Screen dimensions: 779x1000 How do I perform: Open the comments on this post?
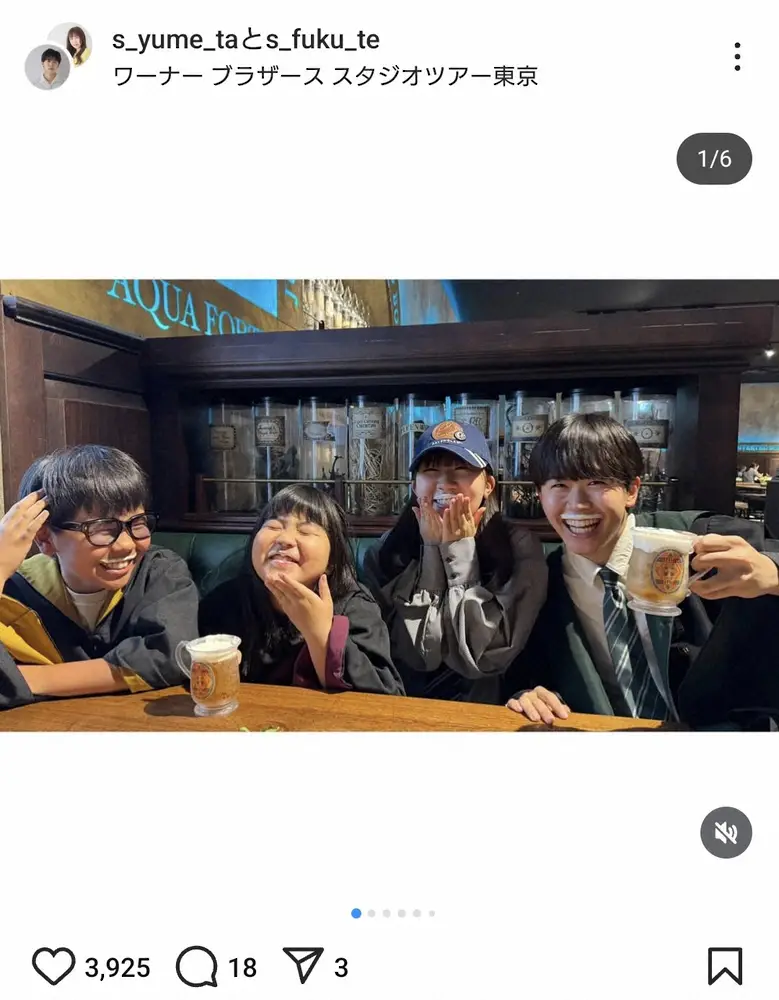pos(197,967)
